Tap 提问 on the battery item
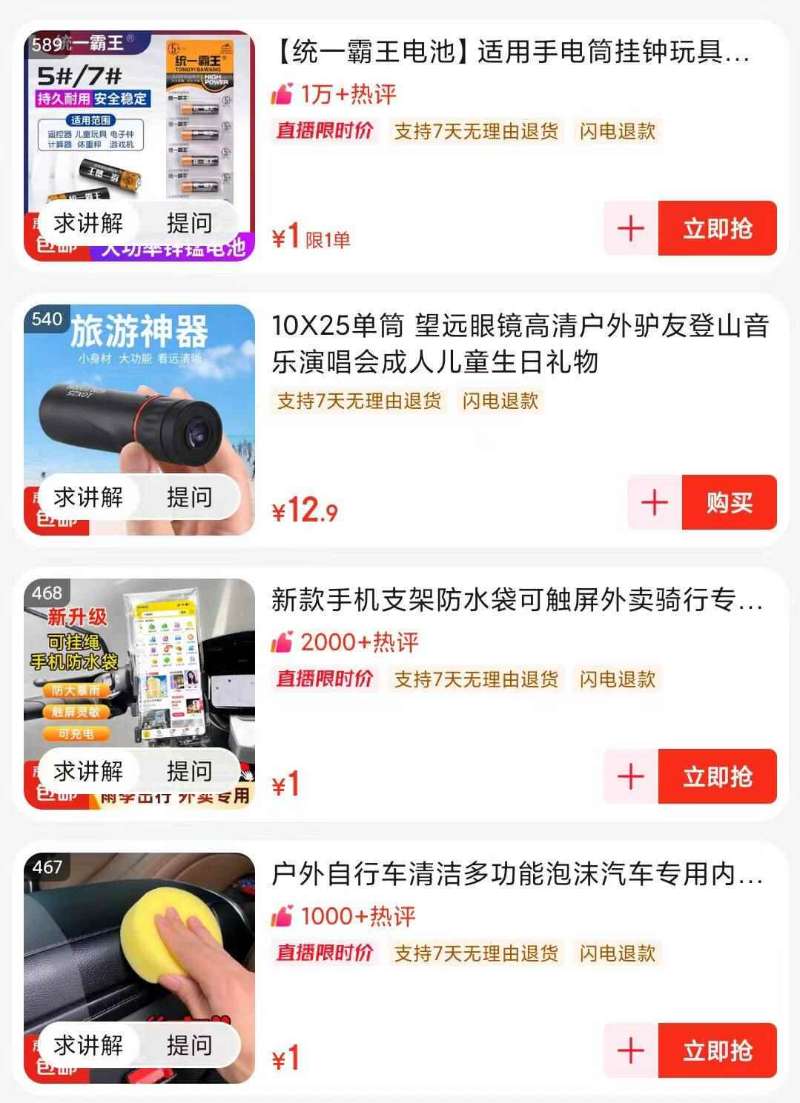 [x=189, y=223]
